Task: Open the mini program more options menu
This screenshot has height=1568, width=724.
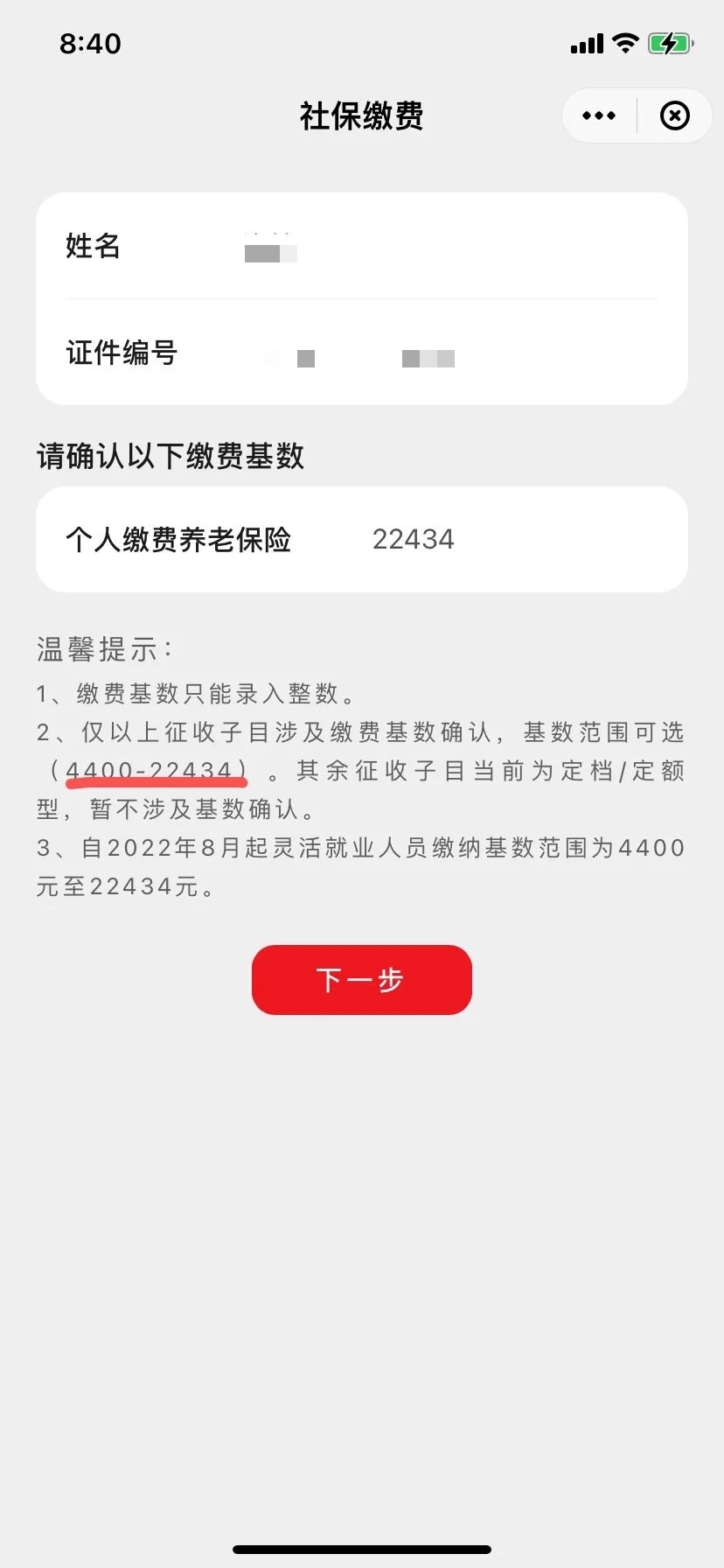Action: tap(599, 115)
